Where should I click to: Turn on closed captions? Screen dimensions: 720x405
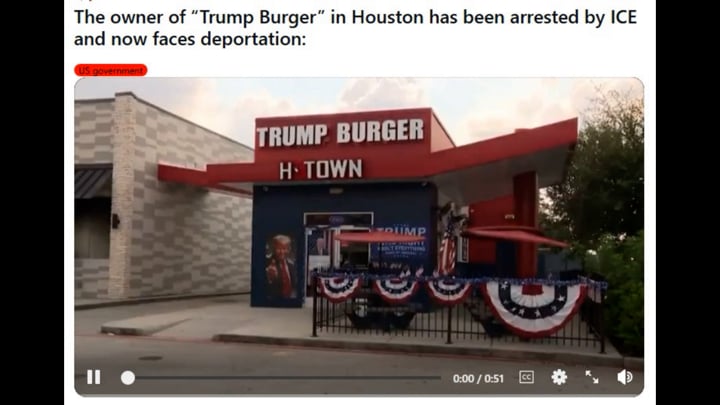pyautogui.click(x=526, y=377)
